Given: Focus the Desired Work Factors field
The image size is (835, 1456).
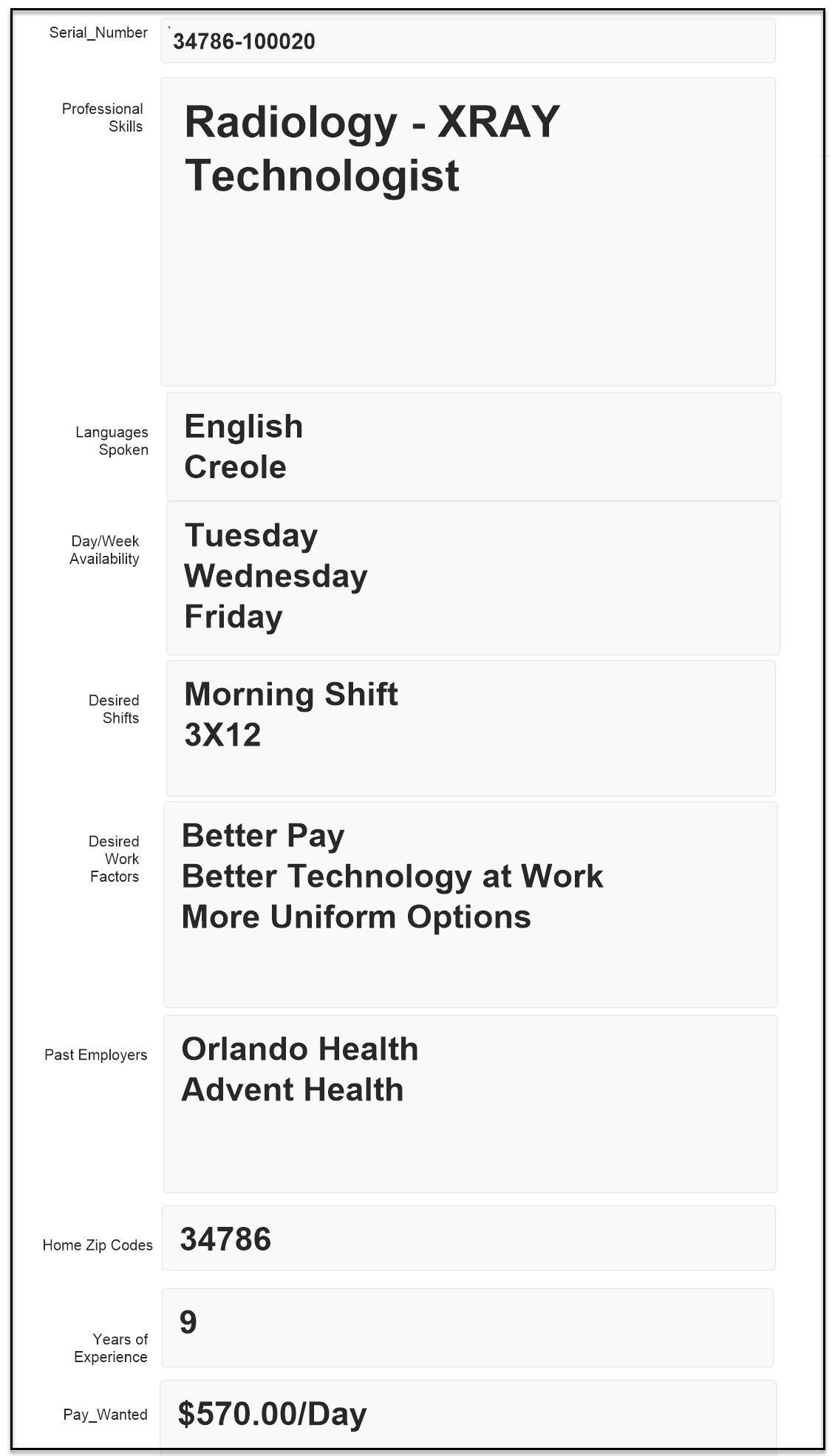Looking at the screenshot, I should [x=470, y=905].
